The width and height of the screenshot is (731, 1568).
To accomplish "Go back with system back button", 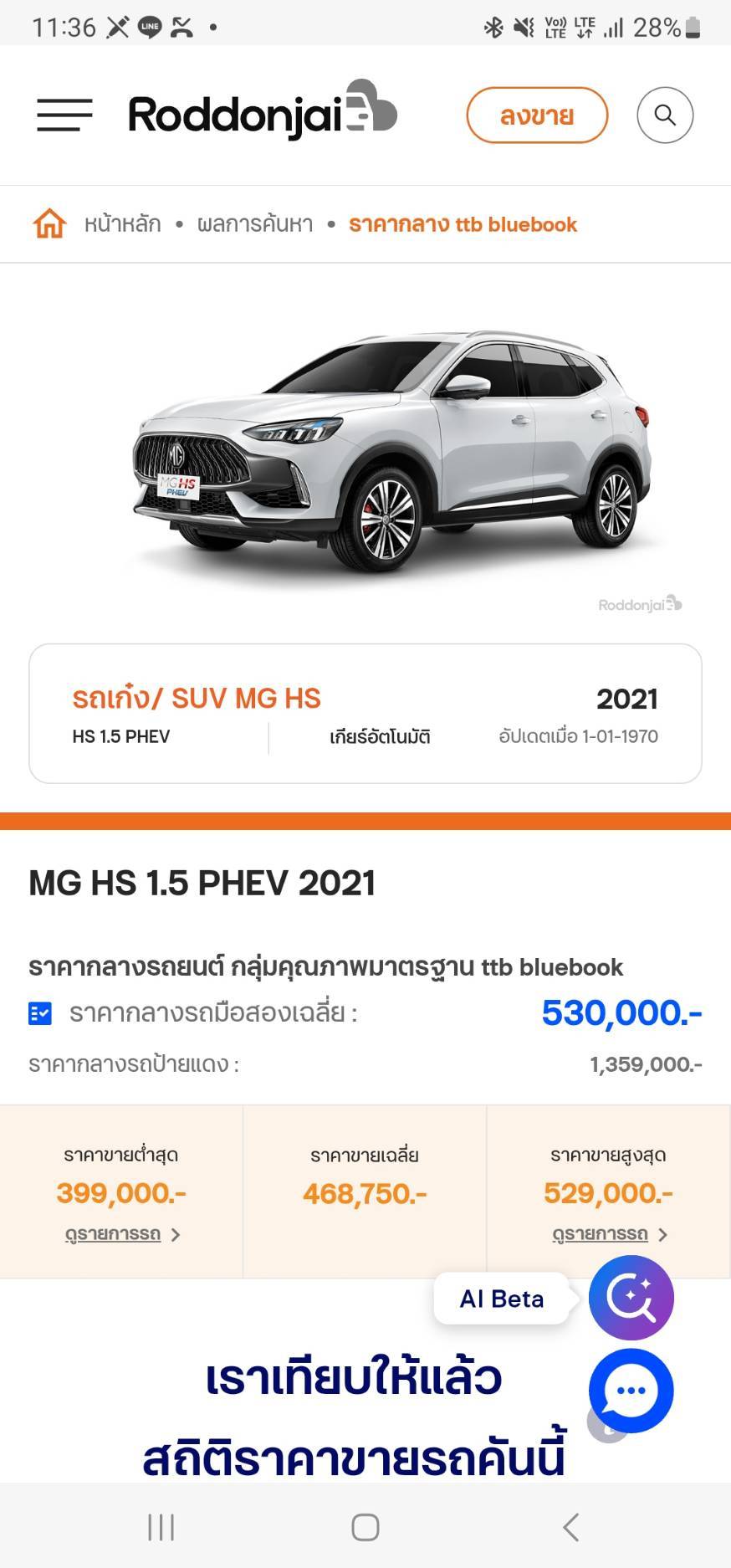I will [571, 1527].
